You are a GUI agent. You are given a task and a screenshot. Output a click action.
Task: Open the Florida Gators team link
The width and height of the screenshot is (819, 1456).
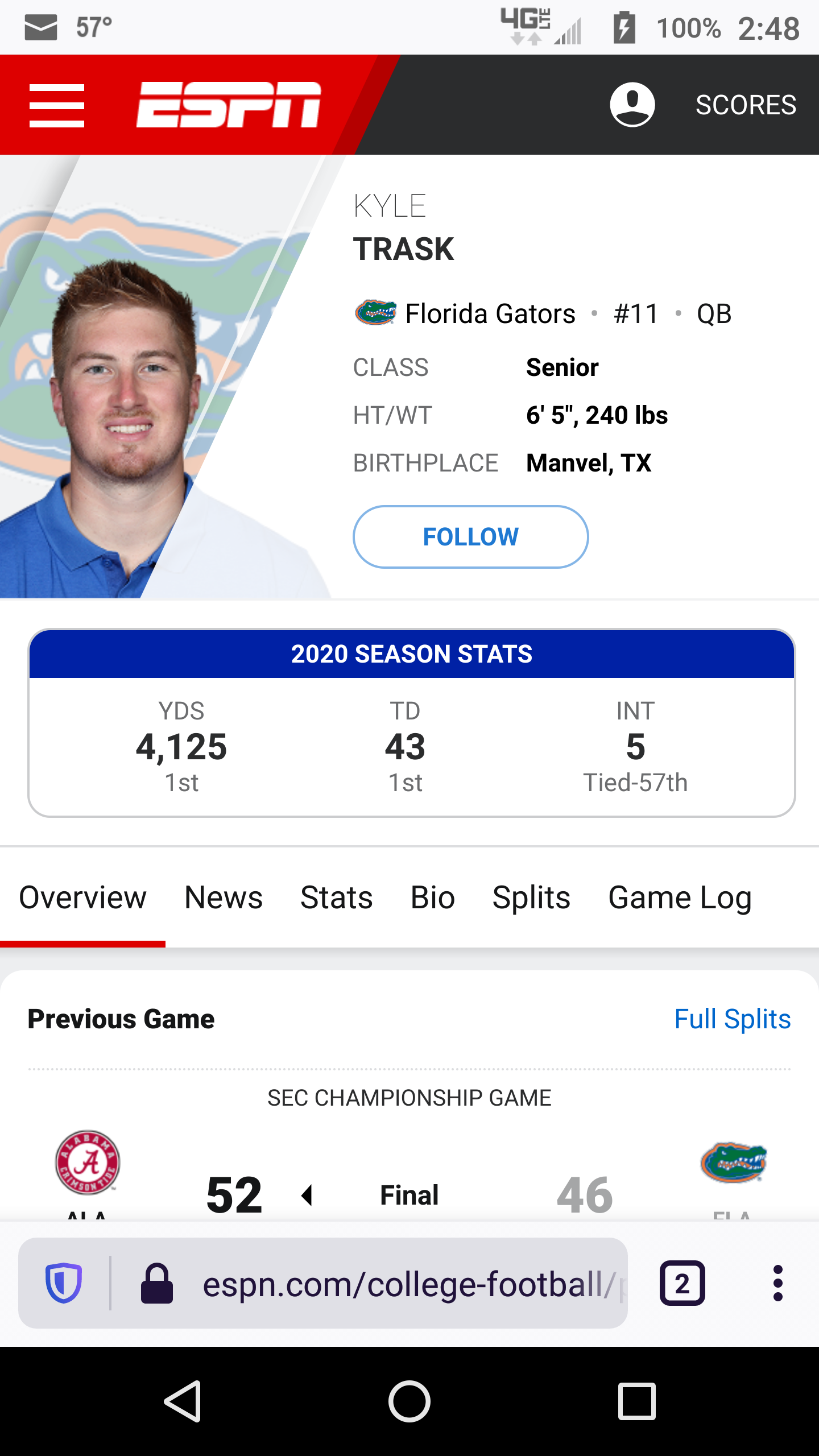tap(465, 313)
